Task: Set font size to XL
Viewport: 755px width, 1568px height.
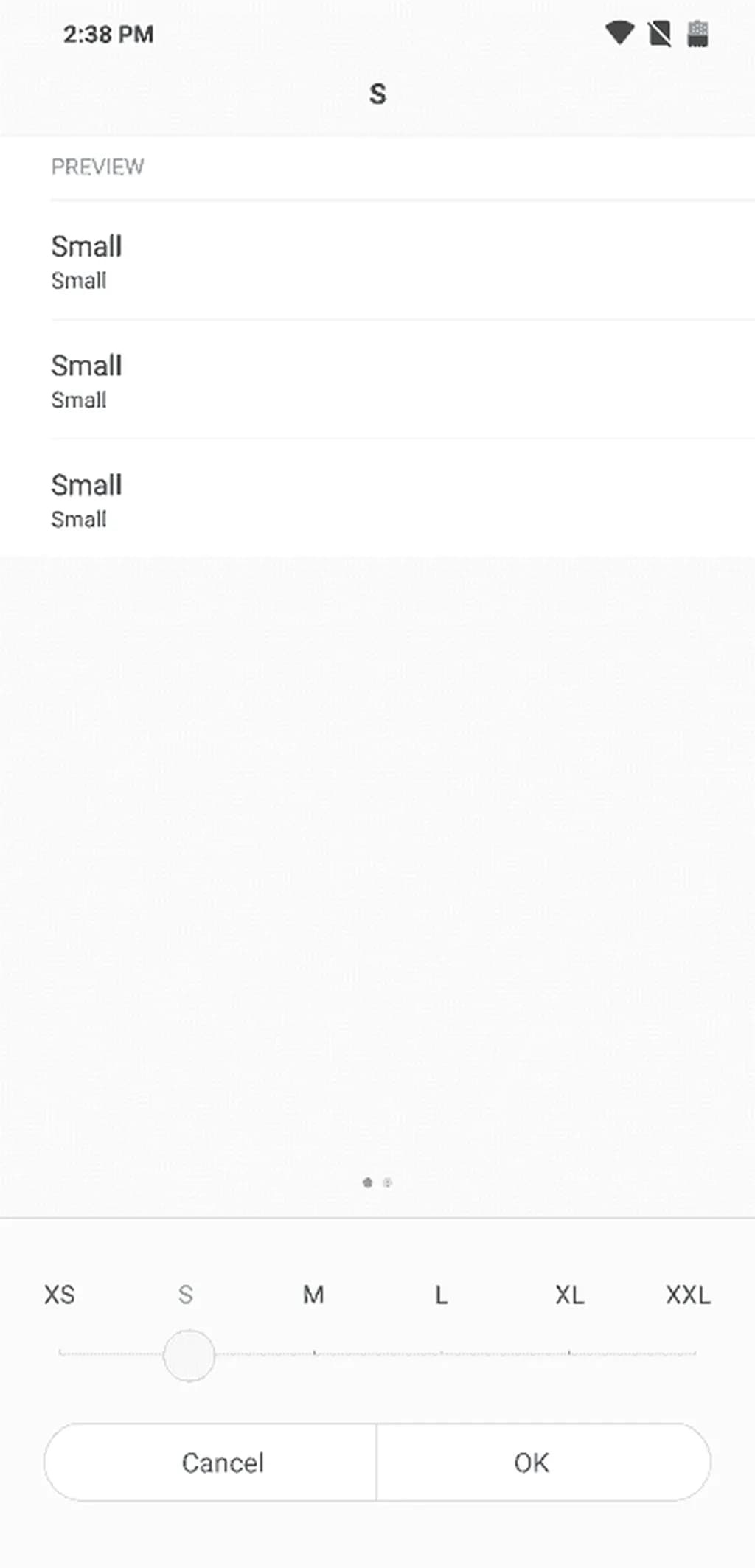Action: tap(569, 1295)
